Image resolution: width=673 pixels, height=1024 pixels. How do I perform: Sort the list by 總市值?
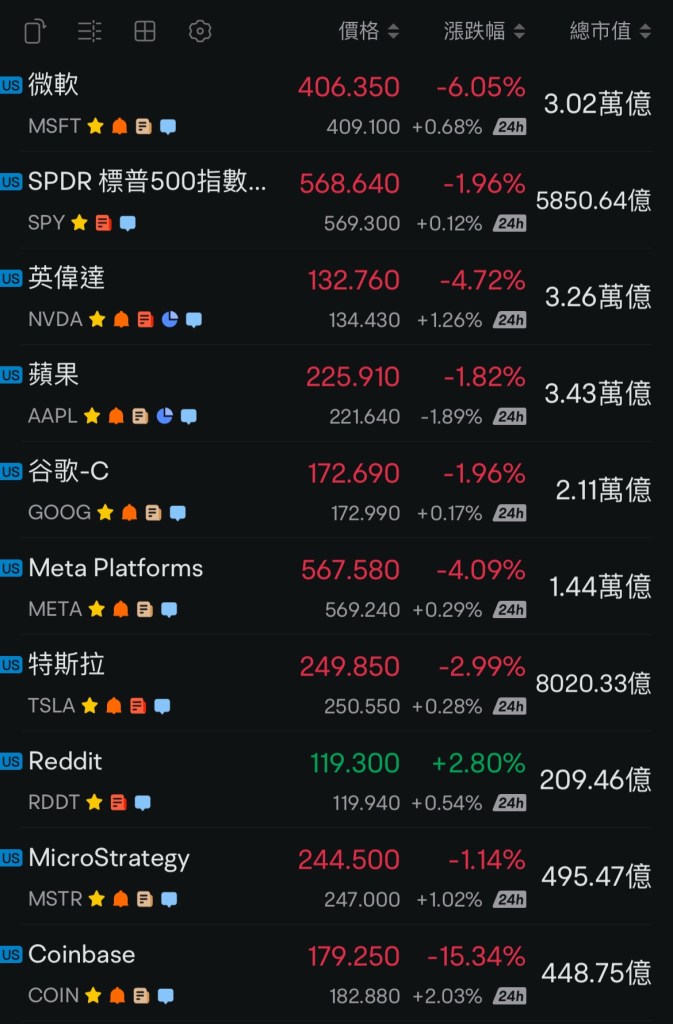pyautogui.click(x=610, y=32)
